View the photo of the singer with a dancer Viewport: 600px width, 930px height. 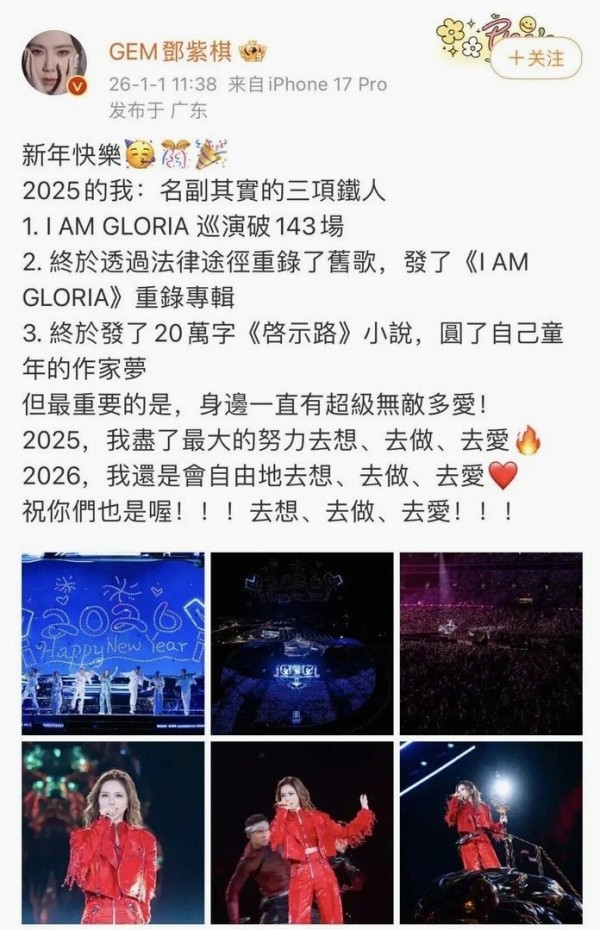click(301, 831)
